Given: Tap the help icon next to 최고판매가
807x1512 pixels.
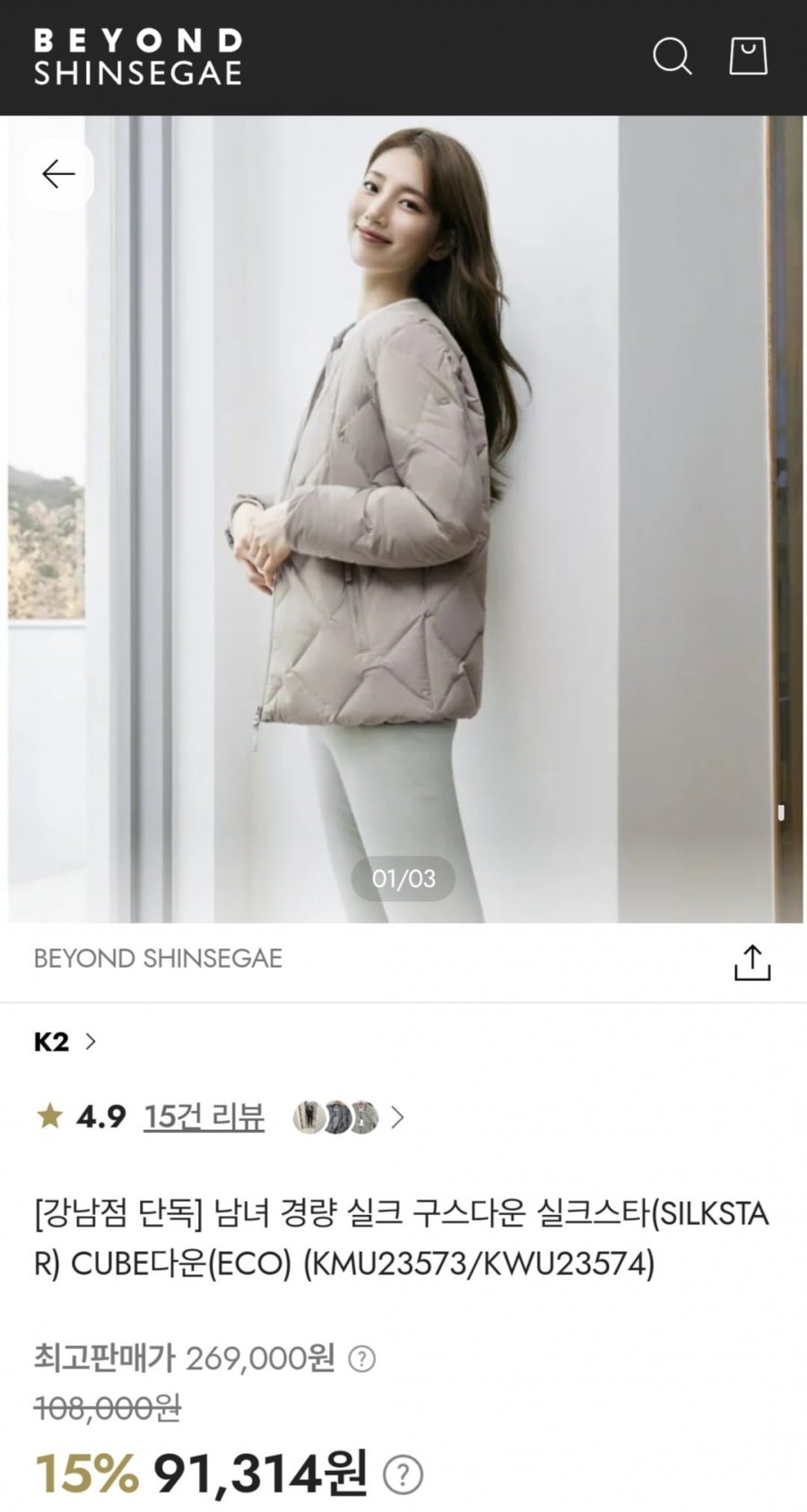Looking at the screenshot, I should (361, 1360).
